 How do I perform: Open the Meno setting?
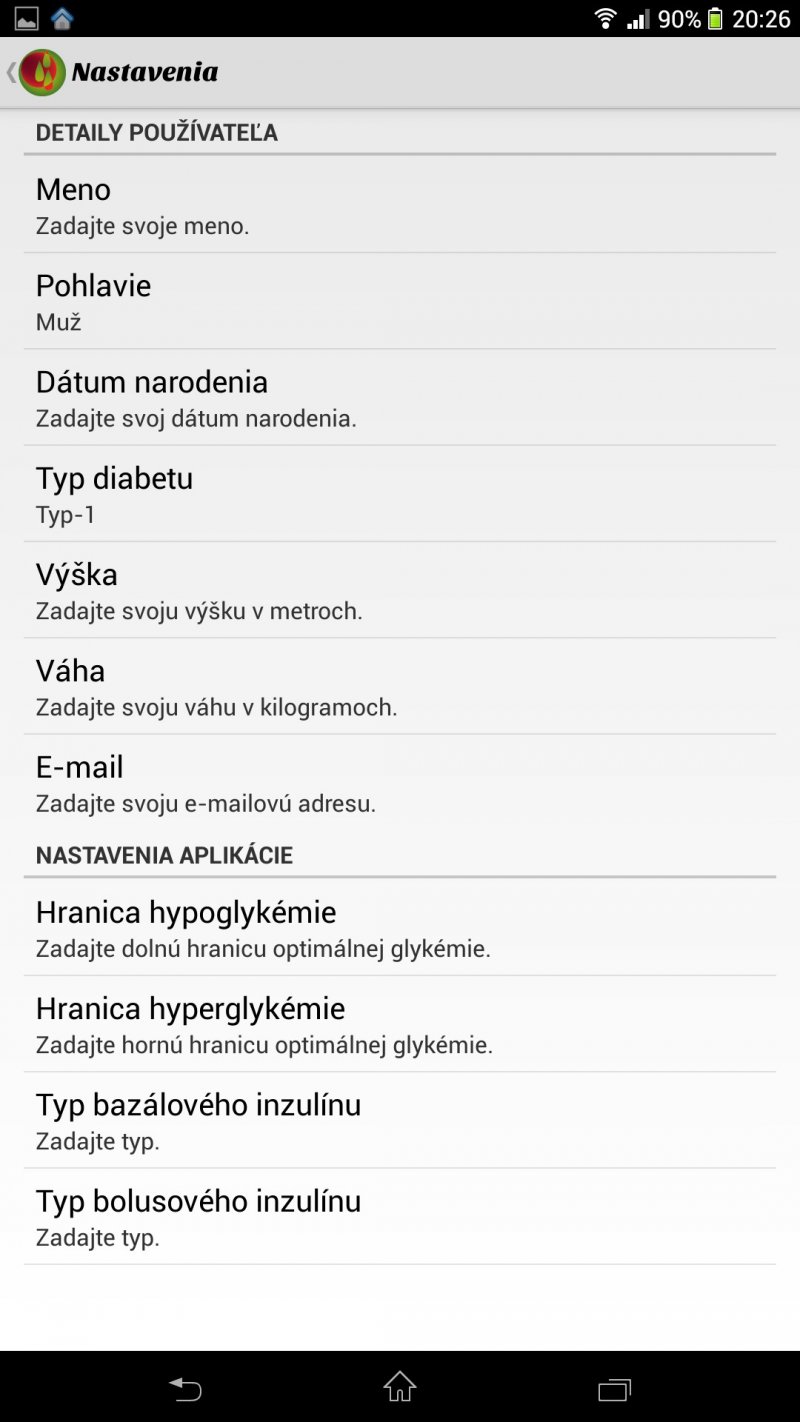[x=400, y=205]
